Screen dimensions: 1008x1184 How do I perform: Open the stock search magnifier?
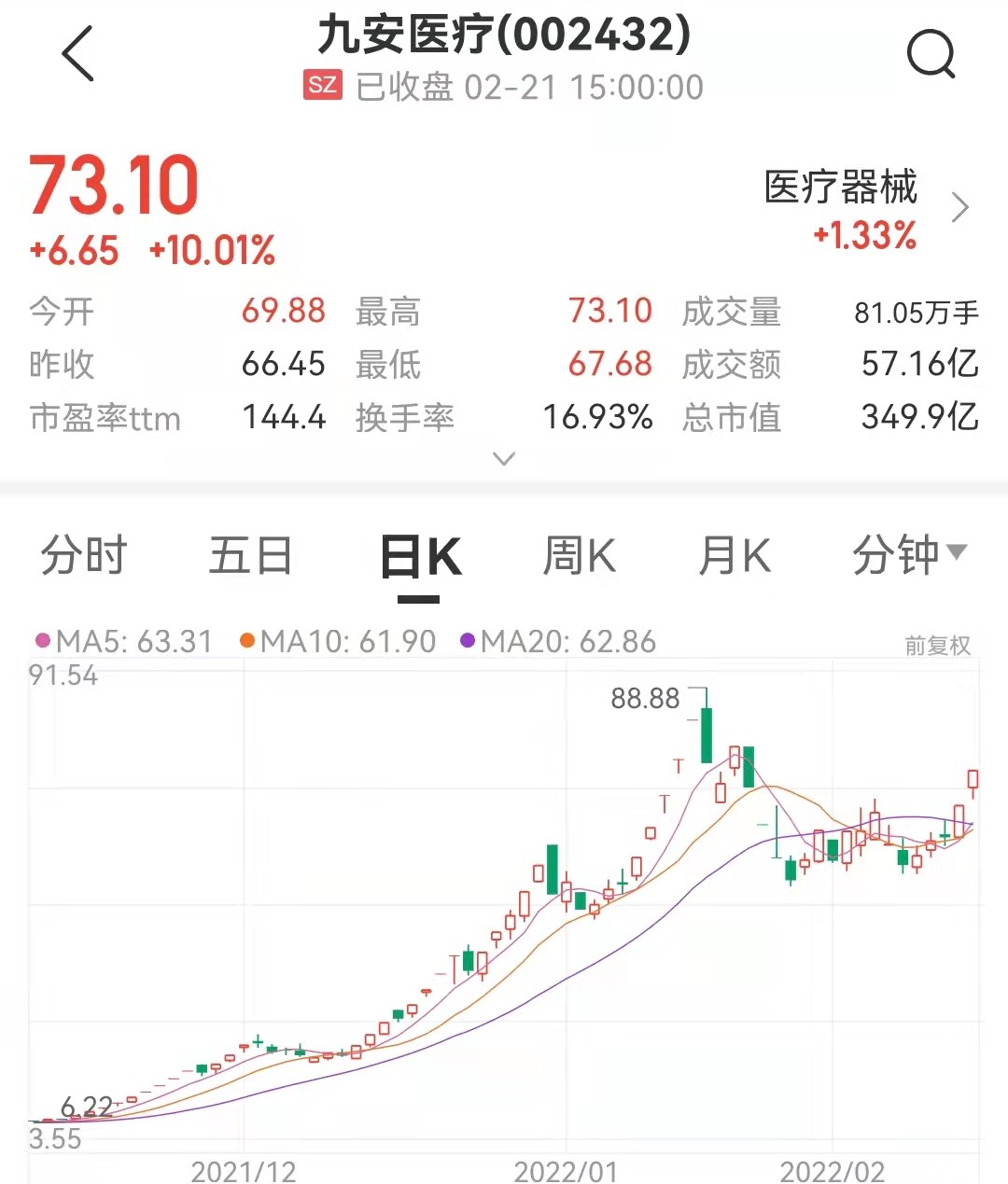[931, 54]
